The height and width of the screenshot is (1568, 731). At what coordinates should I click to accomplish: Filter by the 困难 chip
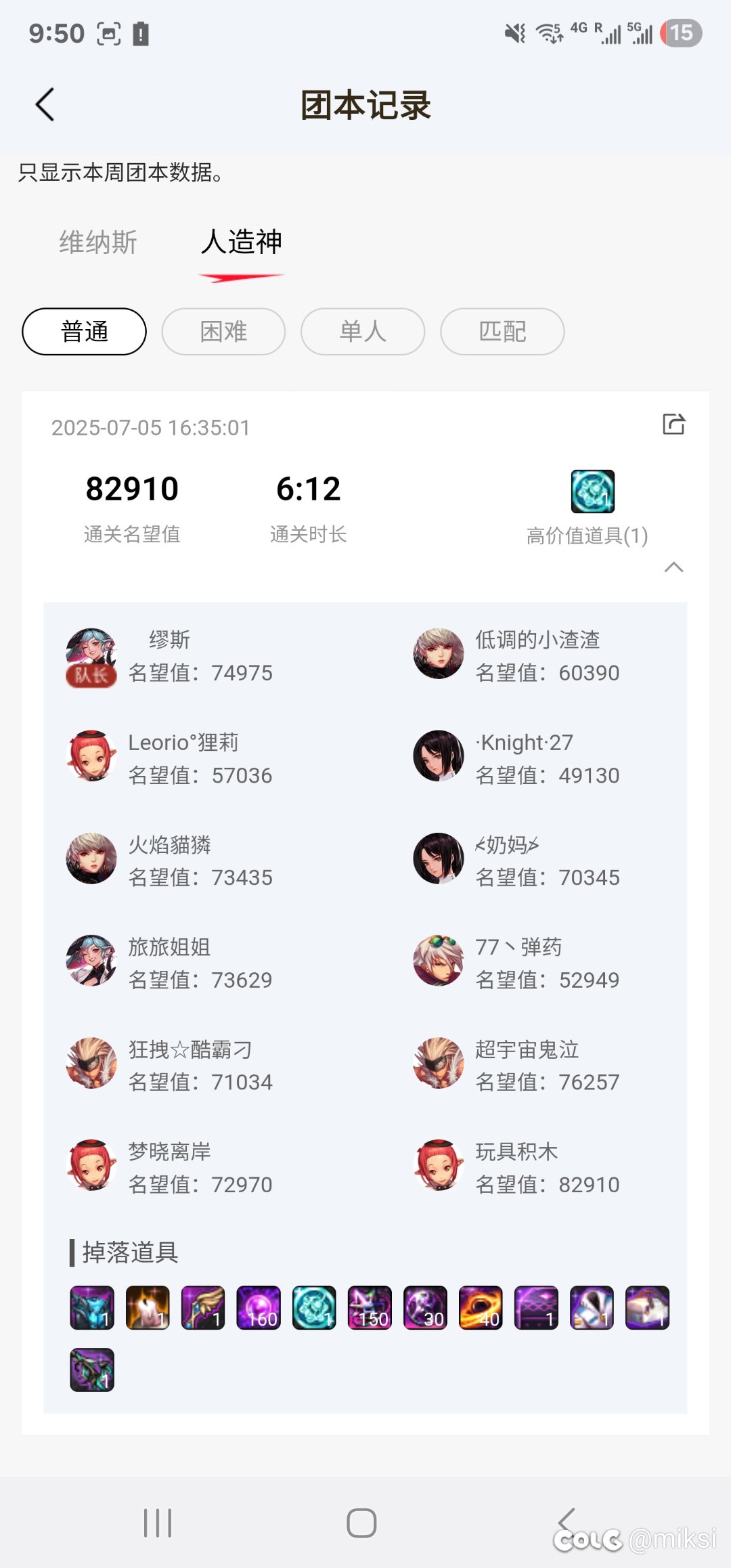pos(223,332)
